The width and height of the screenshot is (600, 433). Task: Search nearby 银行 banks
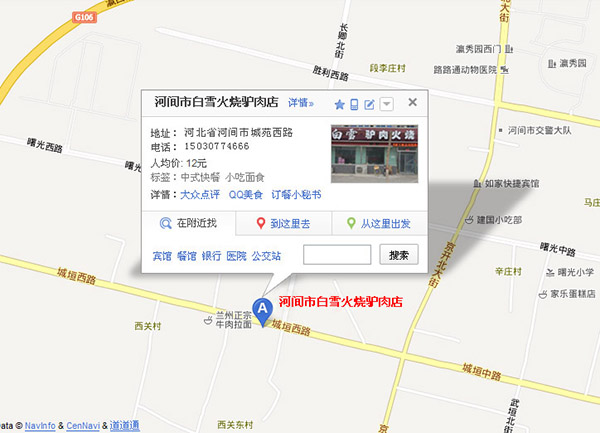211,257
